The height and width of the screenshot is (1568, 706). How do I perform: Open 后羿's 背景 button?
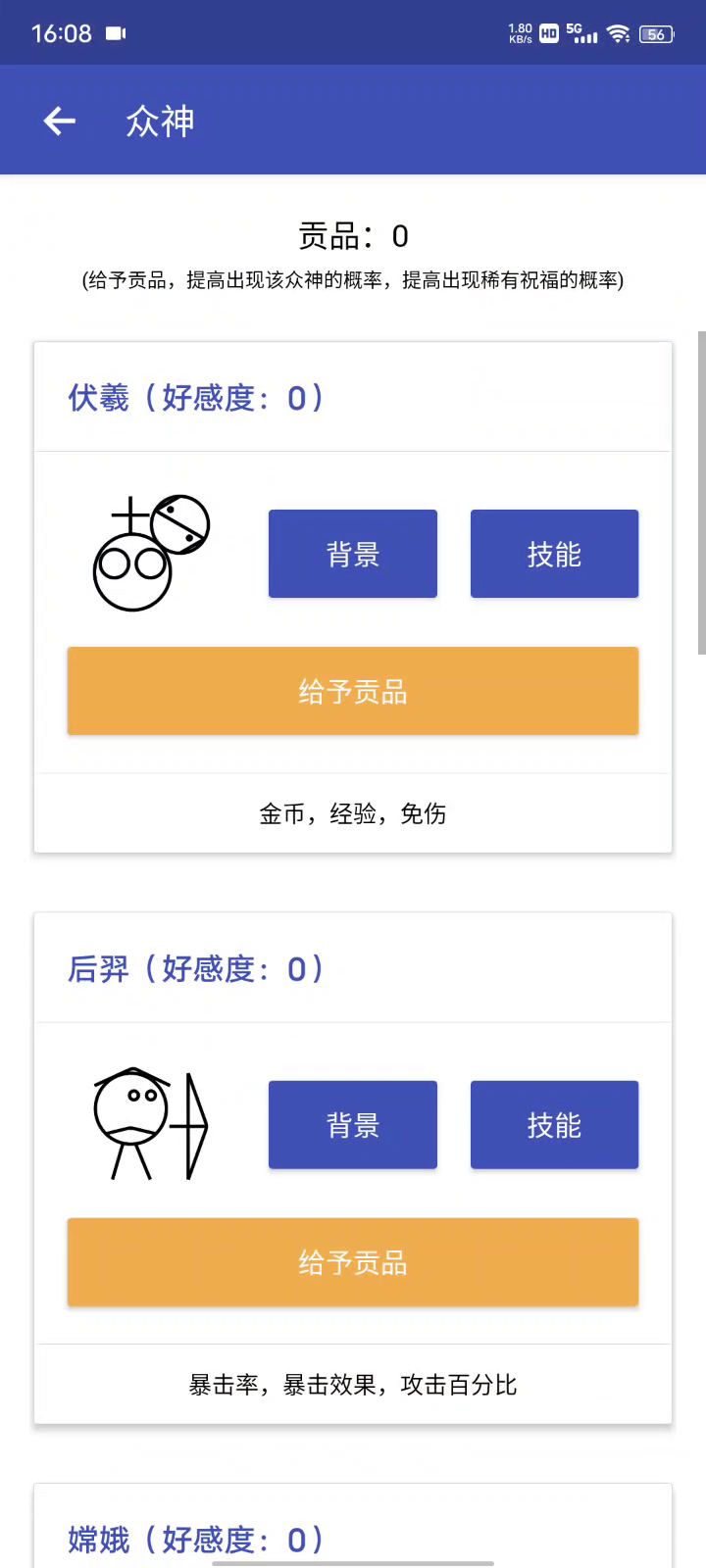point(353,1125)
